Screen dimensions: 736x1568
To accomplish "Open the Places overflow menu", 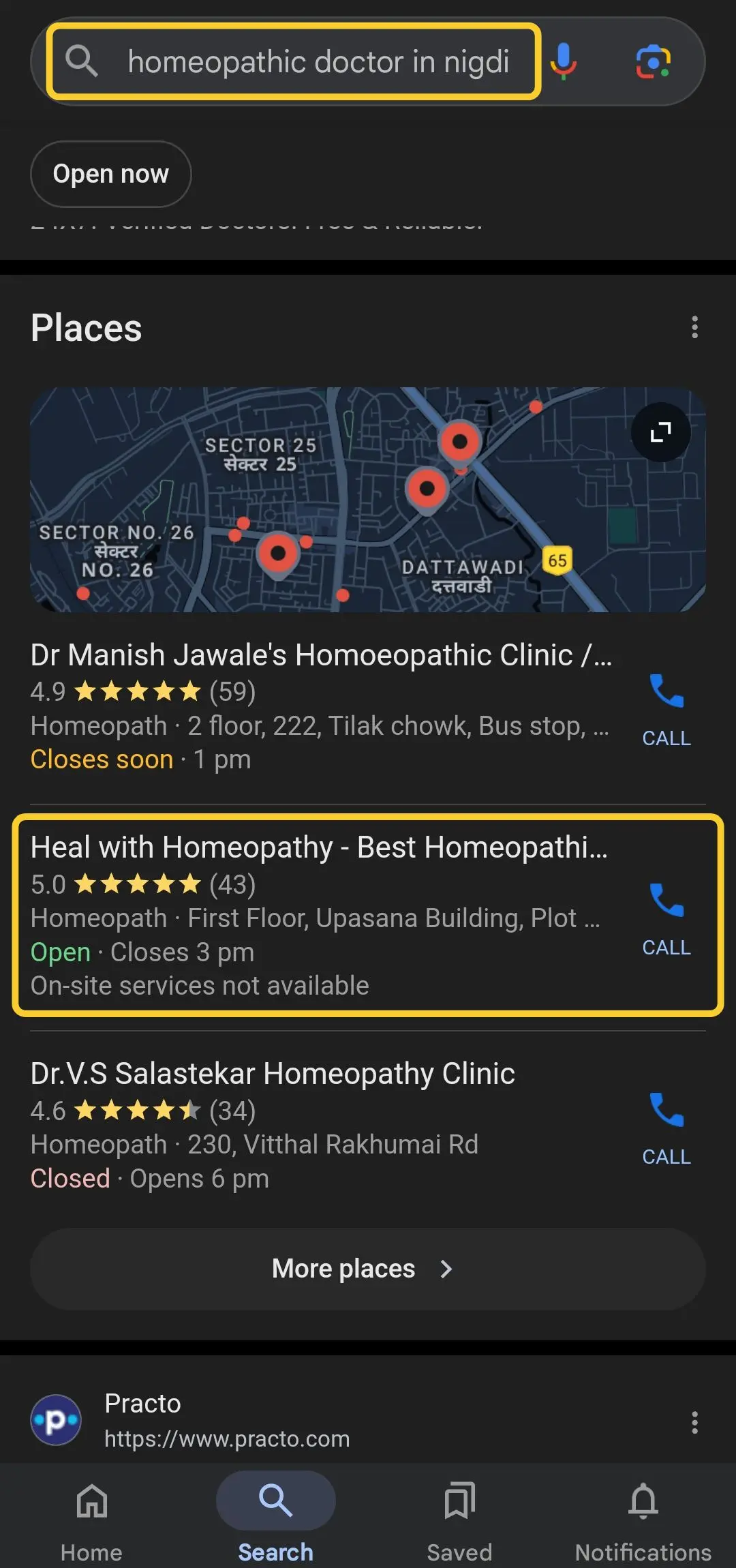I will click(x=694, y=328).
